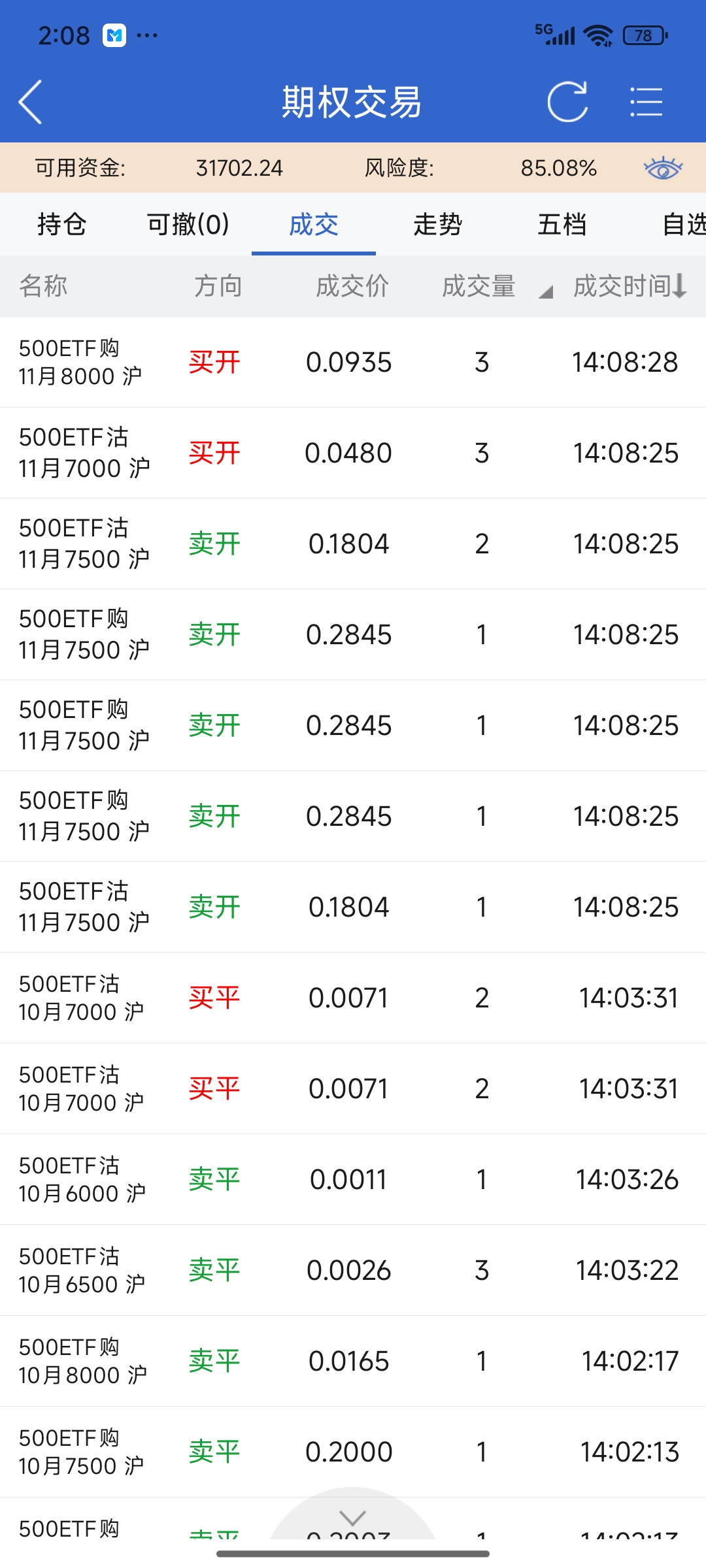Screen dimensions: 706x1568
Task: Refresh the options trading data
Action: 567,102
